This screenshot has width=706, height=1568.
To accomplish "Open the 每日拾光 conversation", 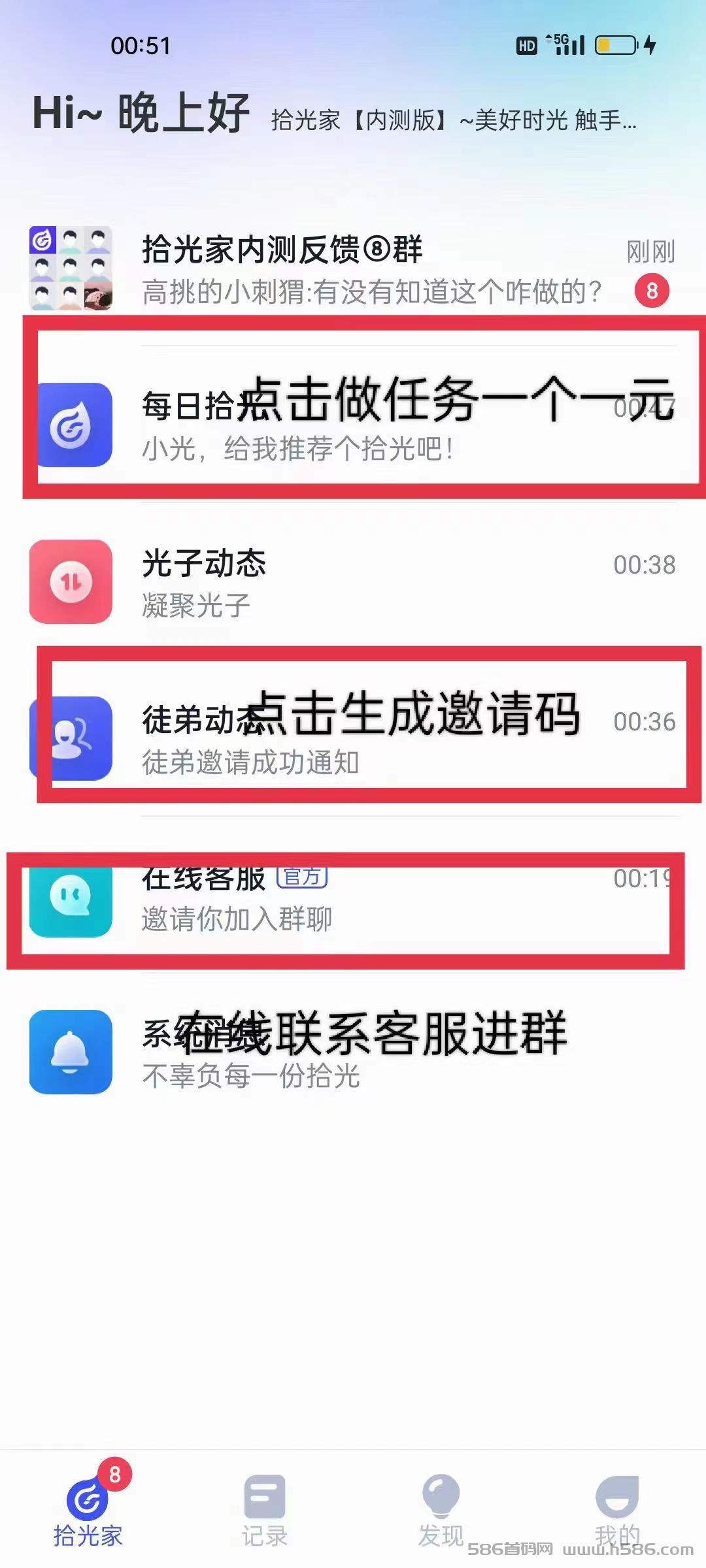I will coord(353,425).
